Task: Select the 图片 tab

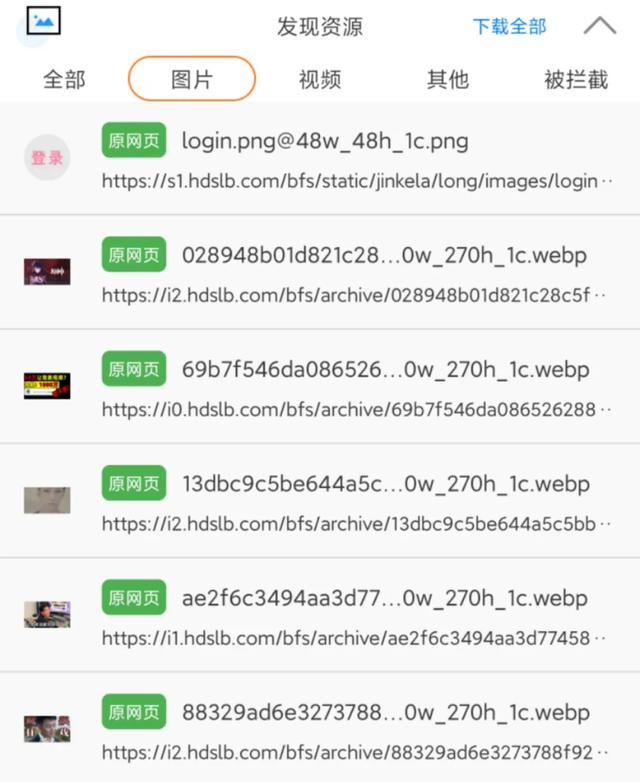Action: (x=192, y=80)
